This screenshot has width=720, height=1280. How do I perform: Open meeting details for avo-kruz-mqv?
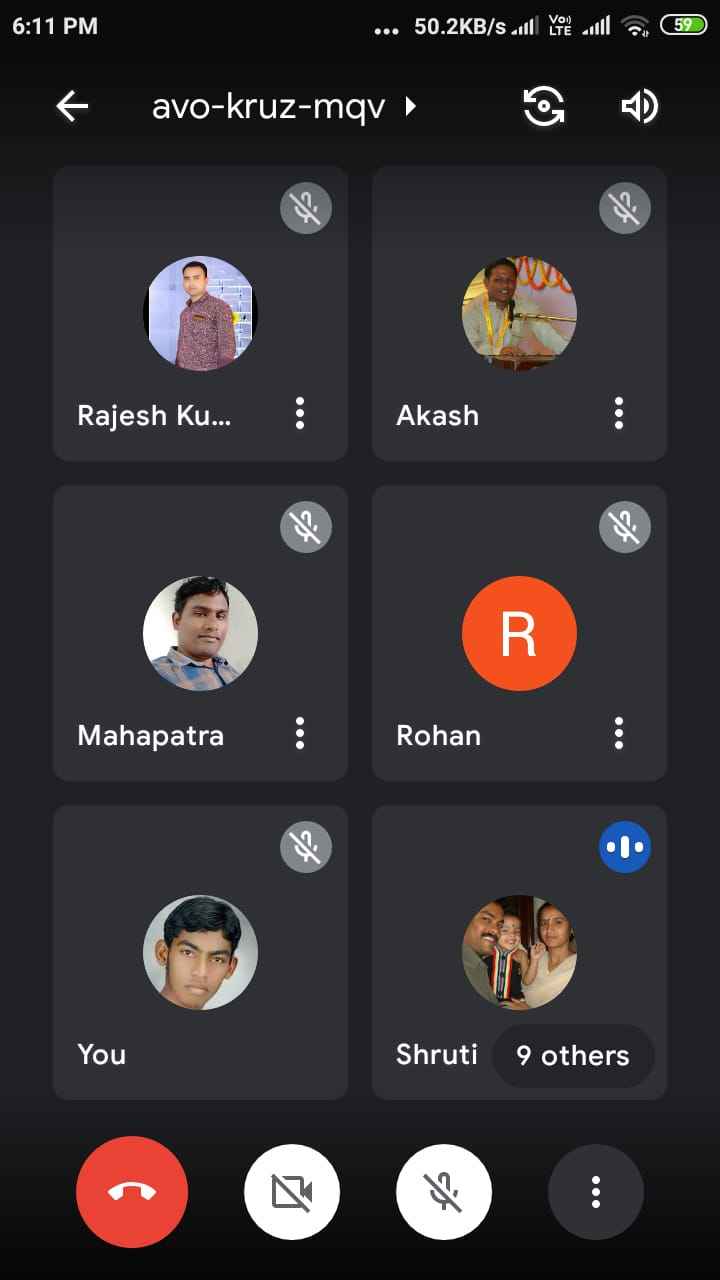[283, 106]
